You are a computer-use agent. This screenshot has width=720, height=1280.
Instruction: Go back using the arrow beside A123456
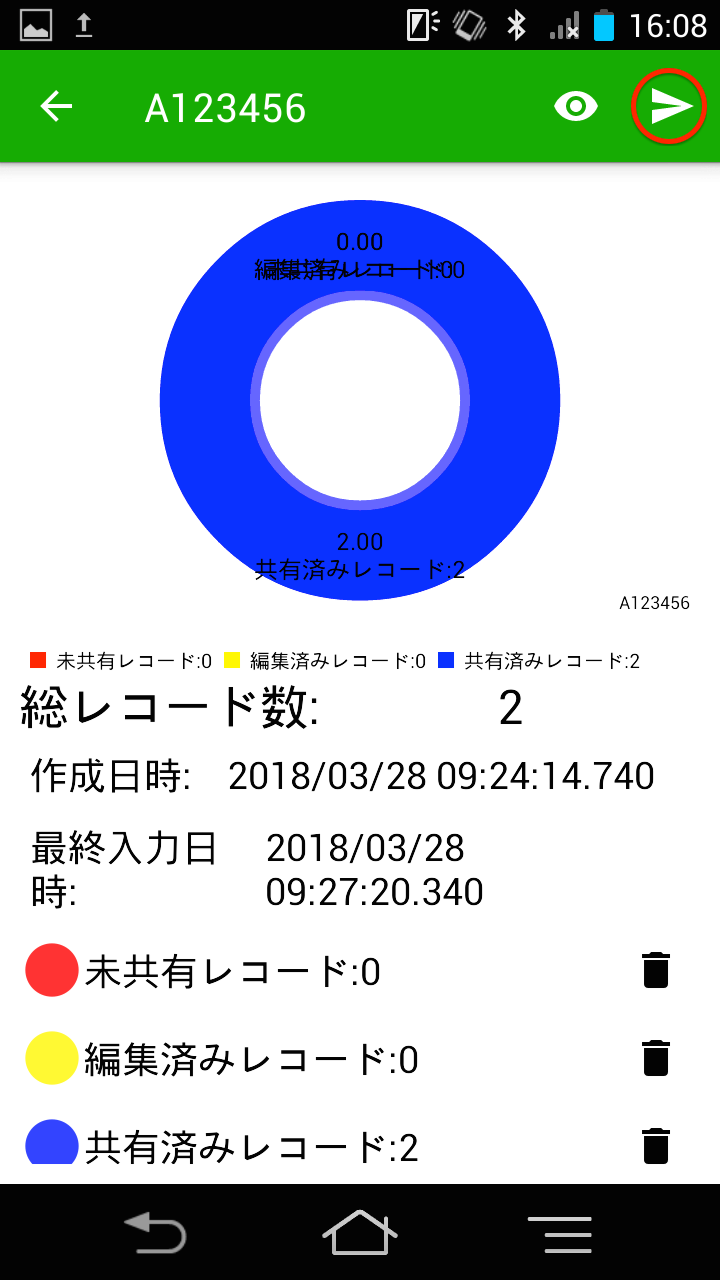(x=56, y=107)
